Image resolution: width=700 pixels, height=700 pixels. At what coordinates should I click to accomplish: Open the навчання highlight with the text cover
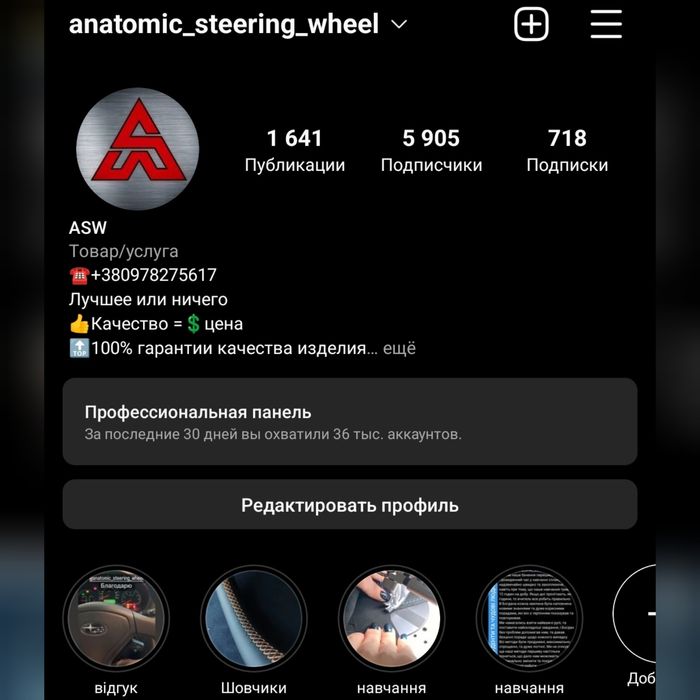click(x=528, y=617)
